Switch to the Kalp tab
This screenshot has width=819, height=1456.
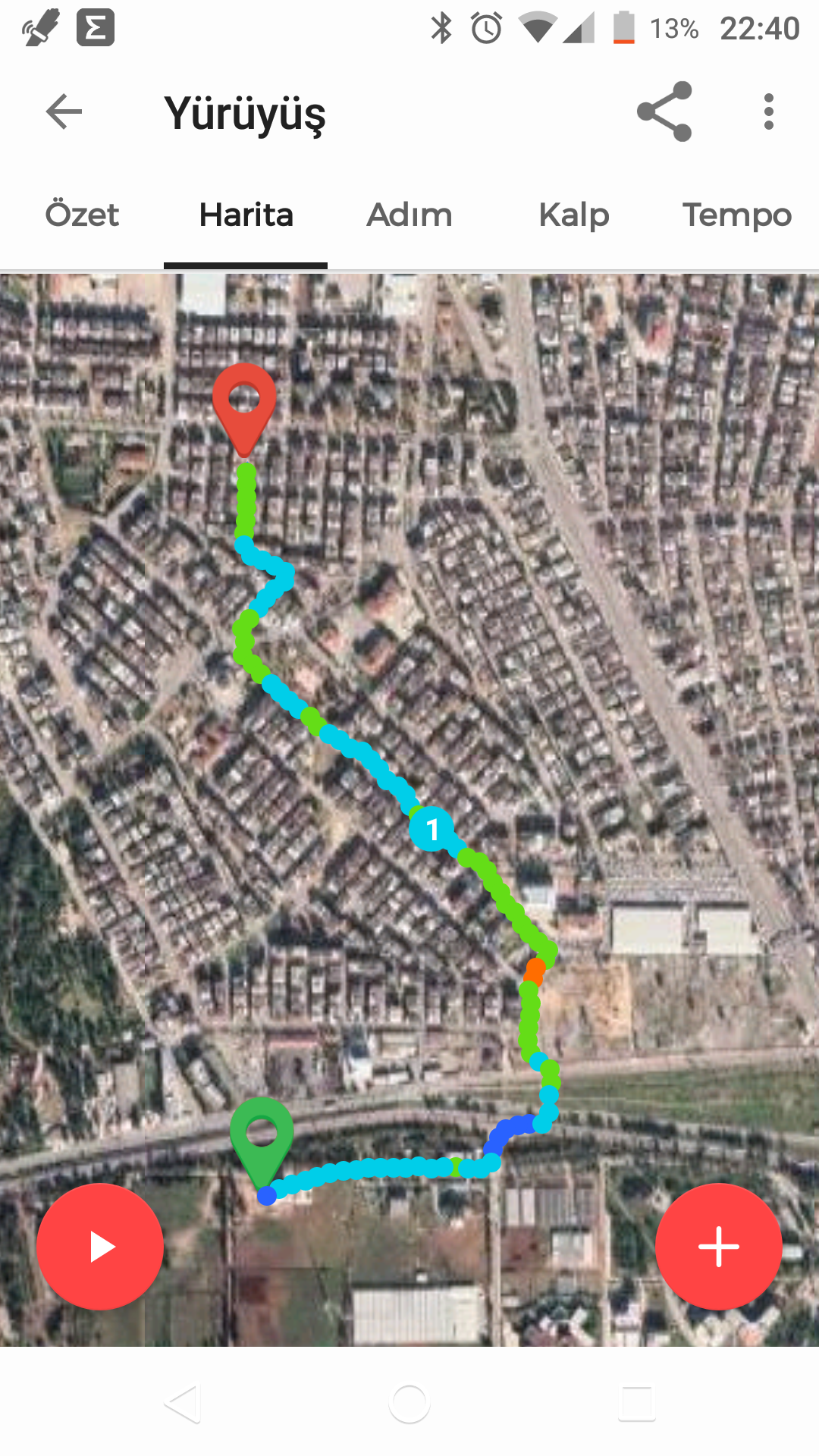click(x=573, y=215)
